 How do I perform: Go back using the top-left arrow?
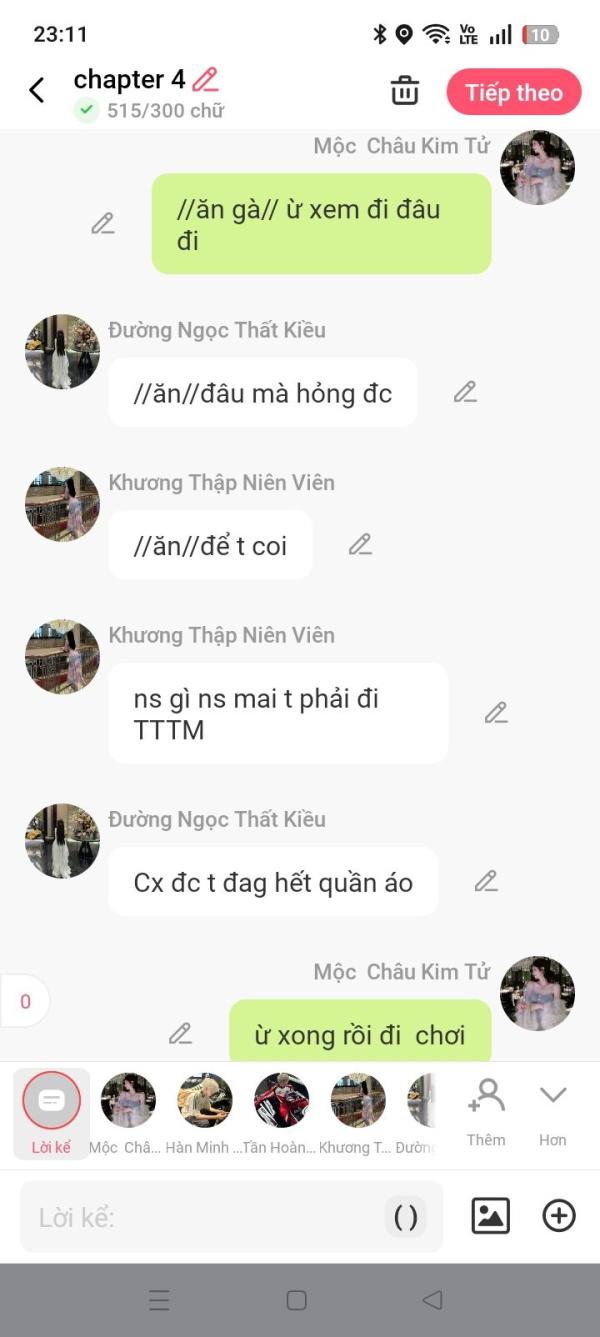(x=37, y=90)
